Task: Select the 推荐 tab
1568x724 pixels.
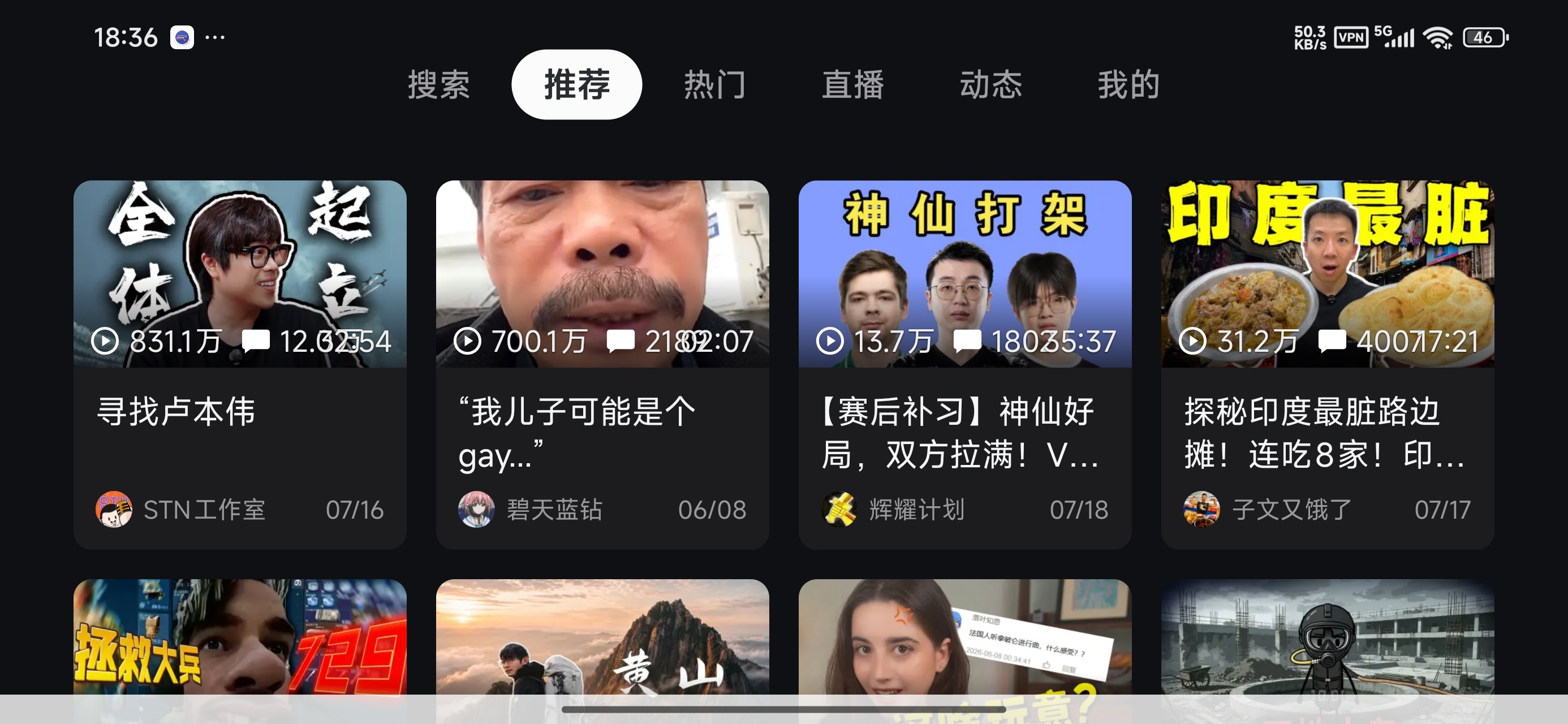Action: (x=576, y=84)
